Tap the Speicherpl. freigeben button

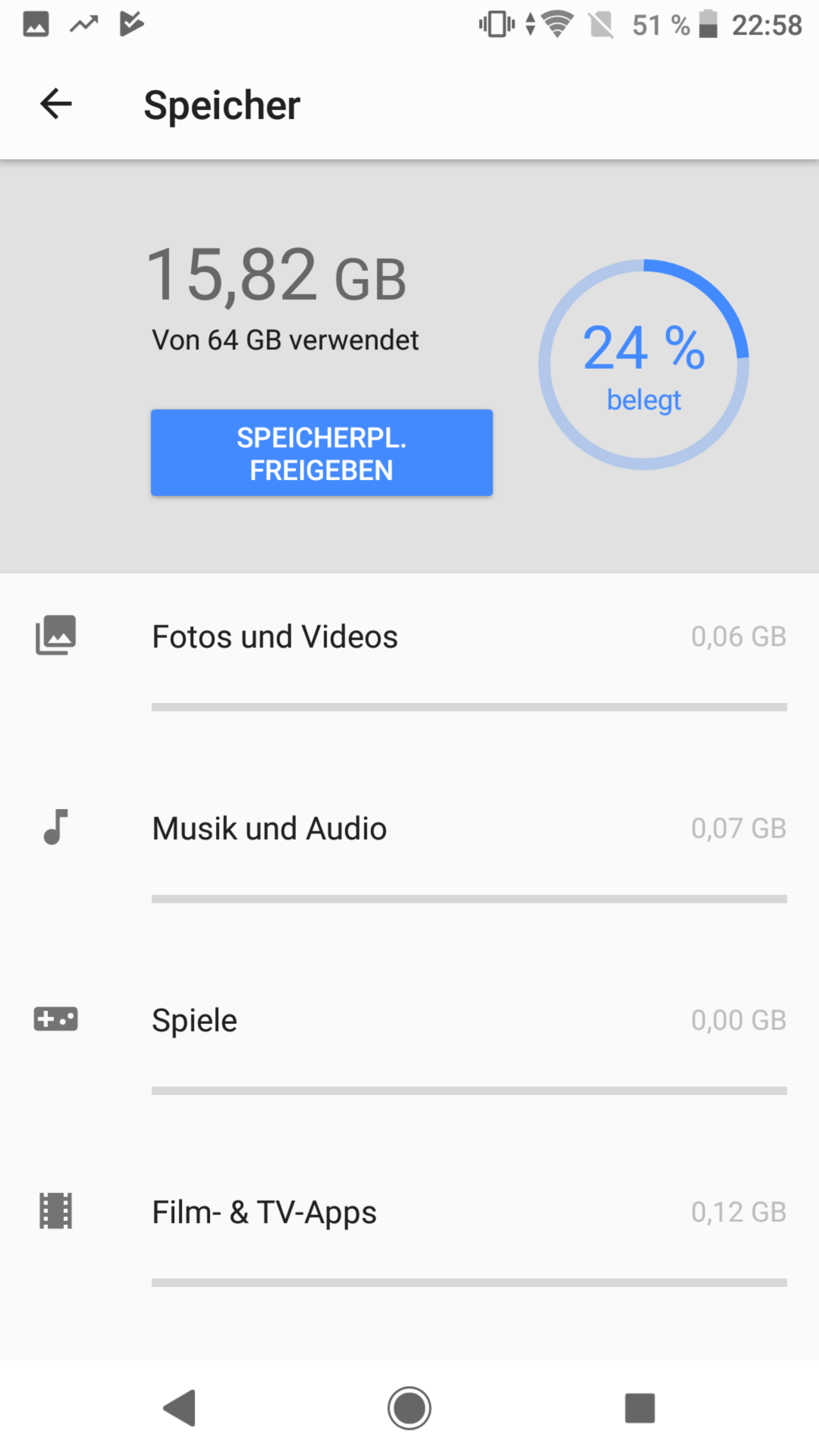(321, 453)
